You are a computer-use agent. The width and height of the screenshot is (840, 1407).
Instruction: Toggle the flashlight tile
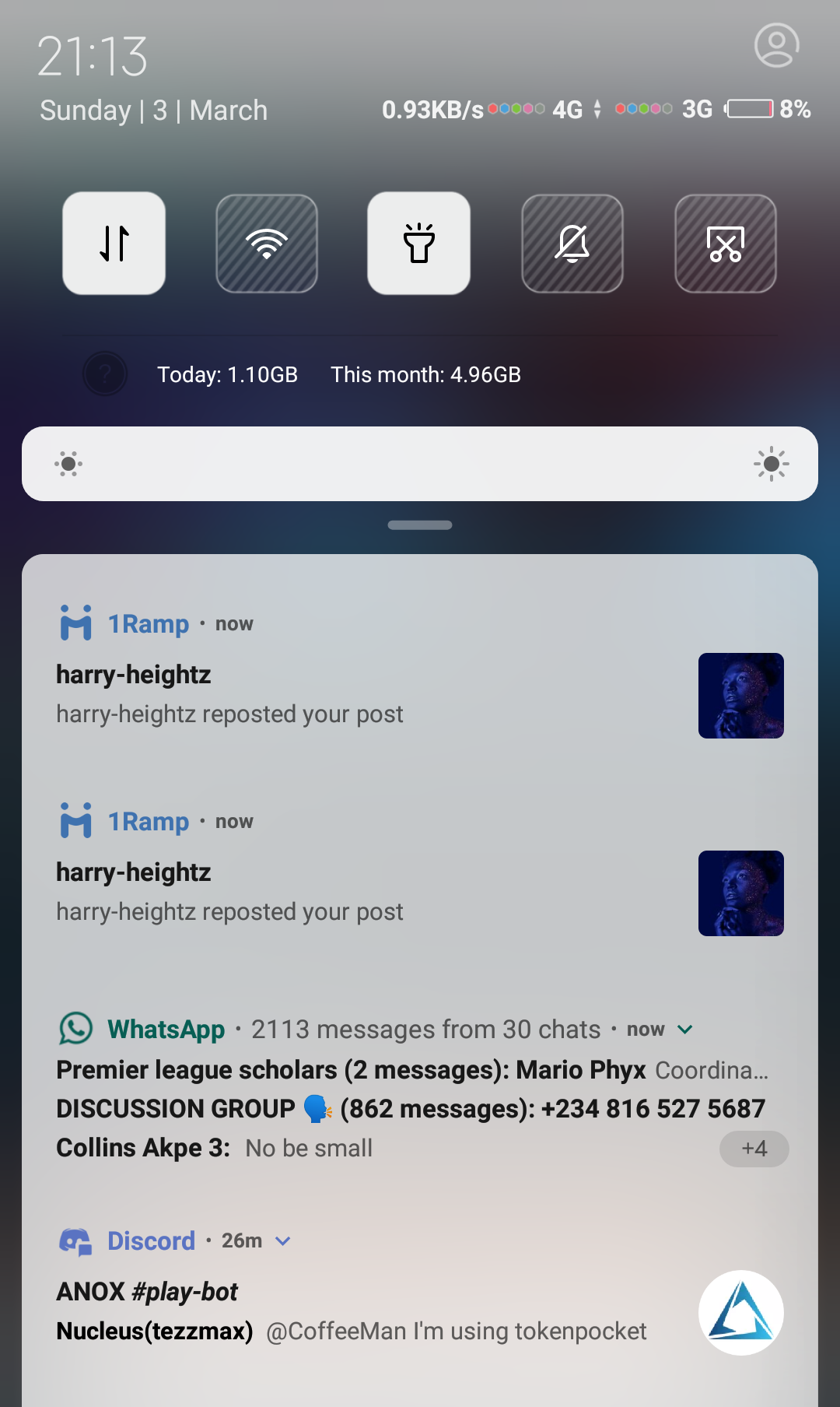(418, 244)
